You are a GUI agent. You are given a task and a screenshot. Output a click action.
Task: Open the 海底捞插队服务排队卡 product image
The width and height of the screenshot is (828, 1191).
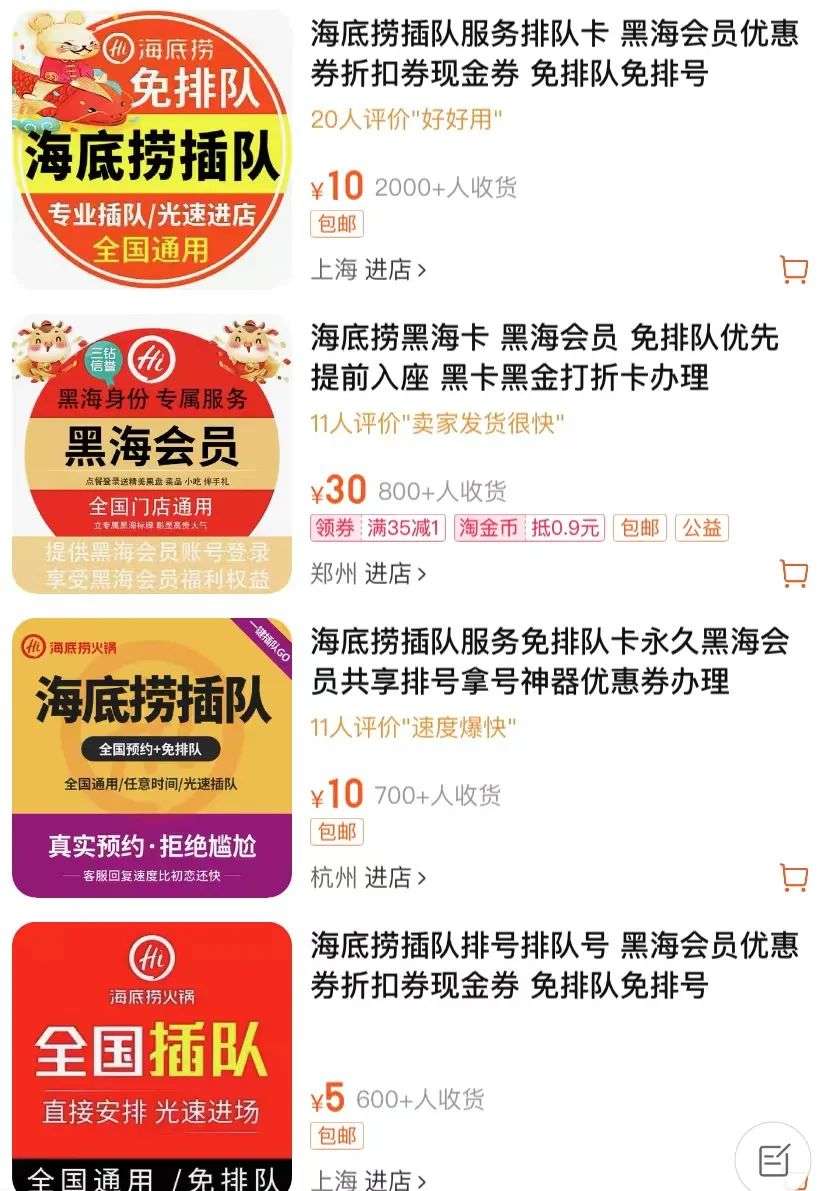tap(152, 148)
